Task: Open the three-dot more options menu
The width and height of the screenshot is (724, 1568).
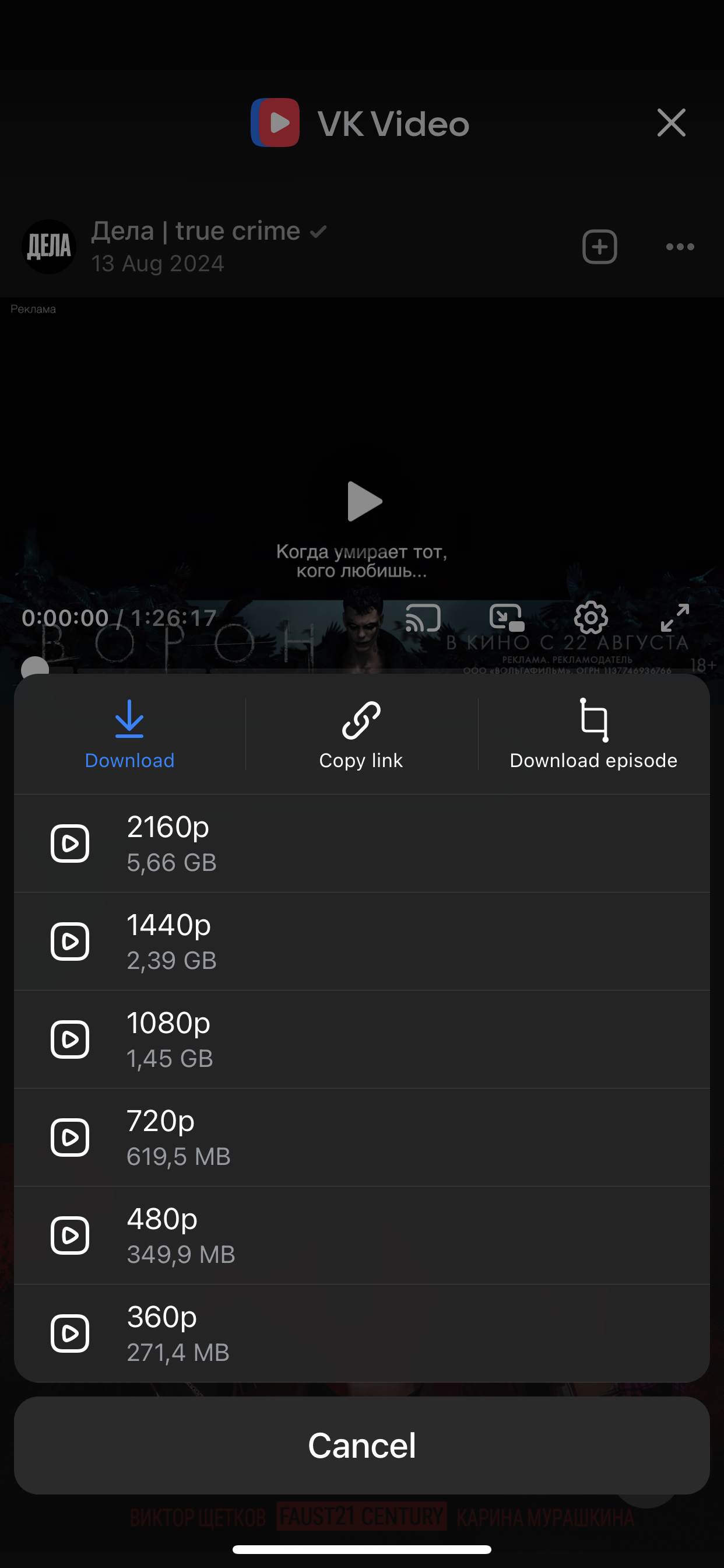Action: (x=680, y=247)
